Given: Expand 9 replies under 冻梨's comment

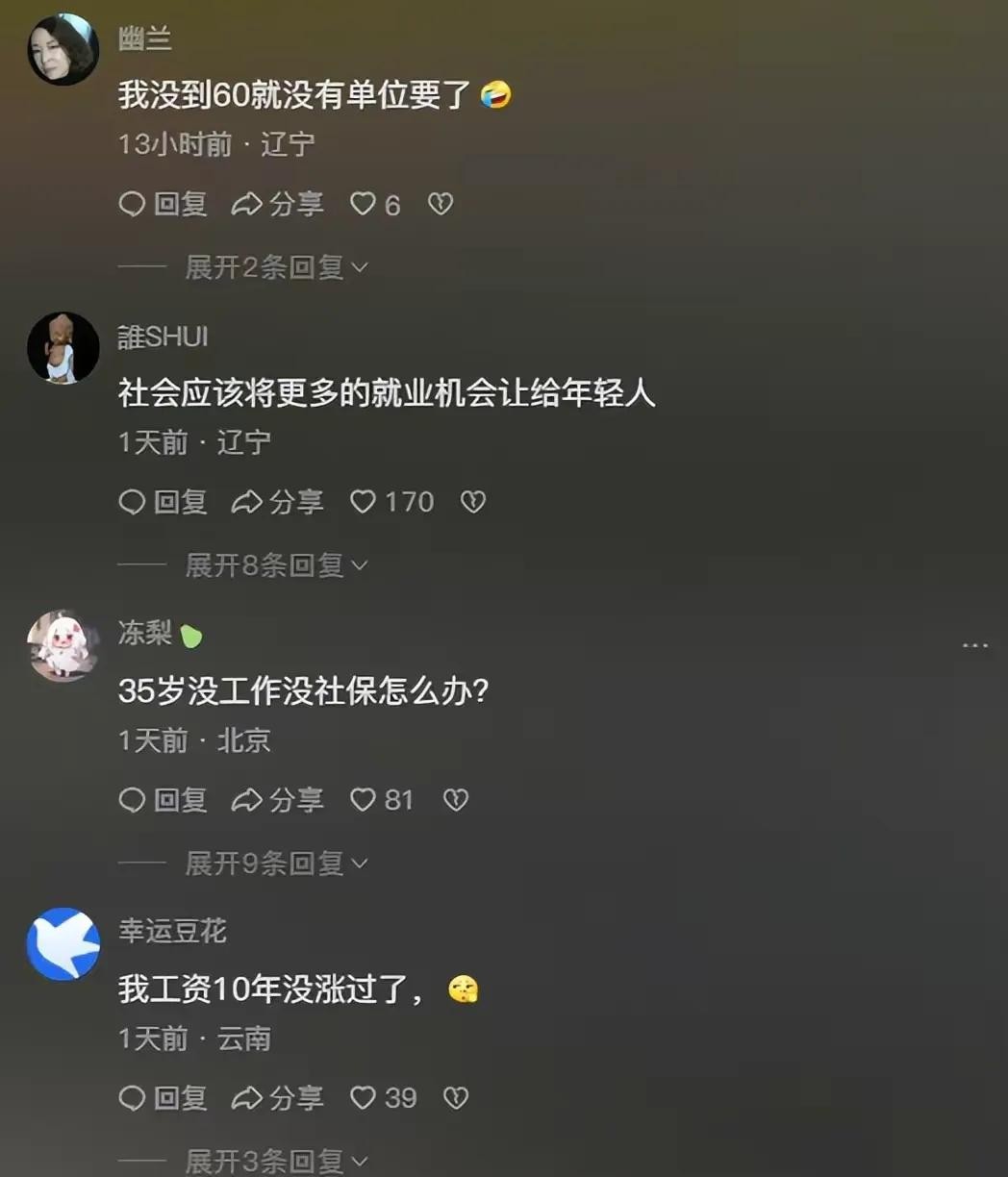Looking at the screenshot, I should pos(276,864).
